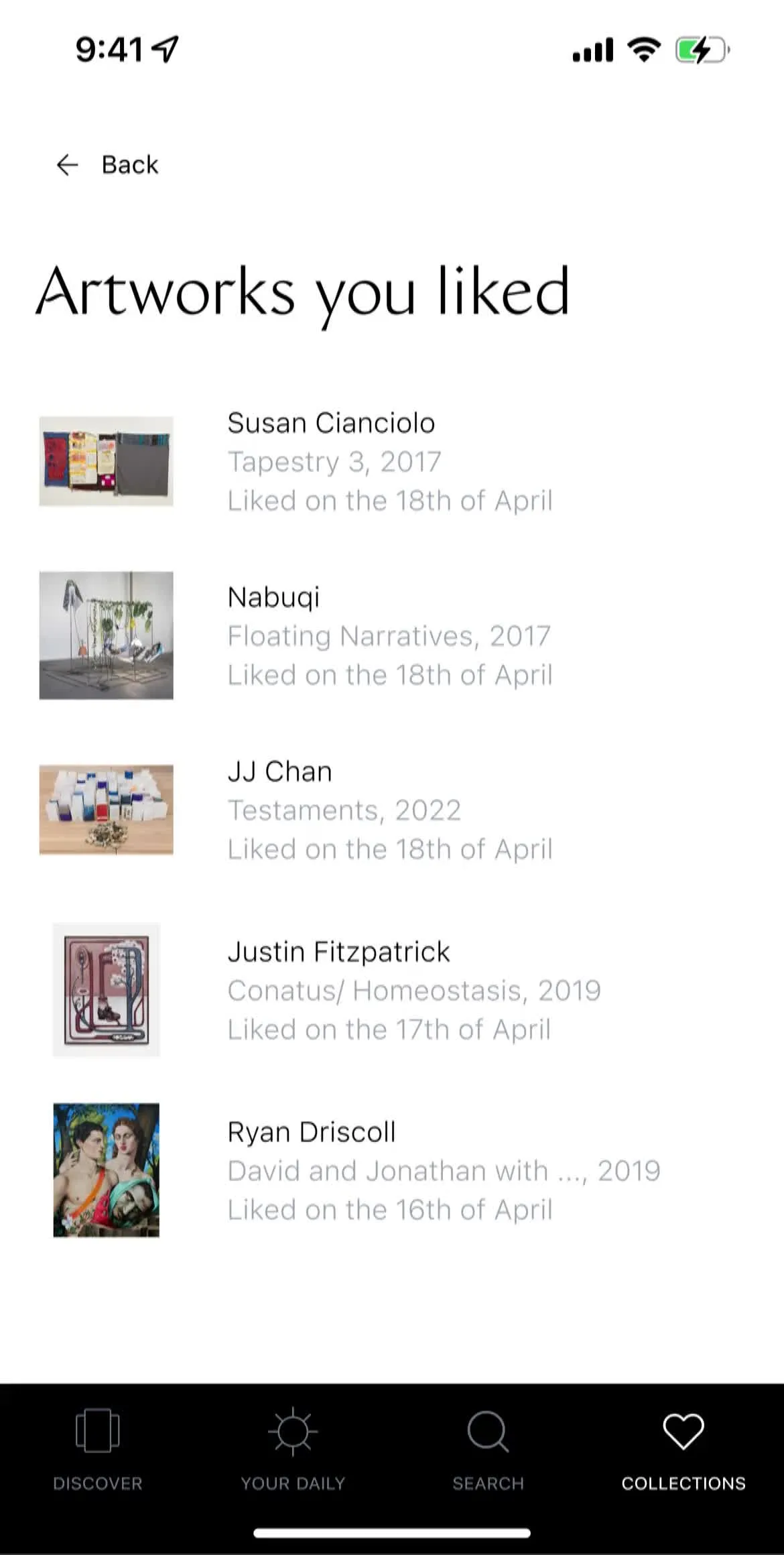Open Justin Fitzpatrick's Conatus/ Homeostasis

pos(392,990)
